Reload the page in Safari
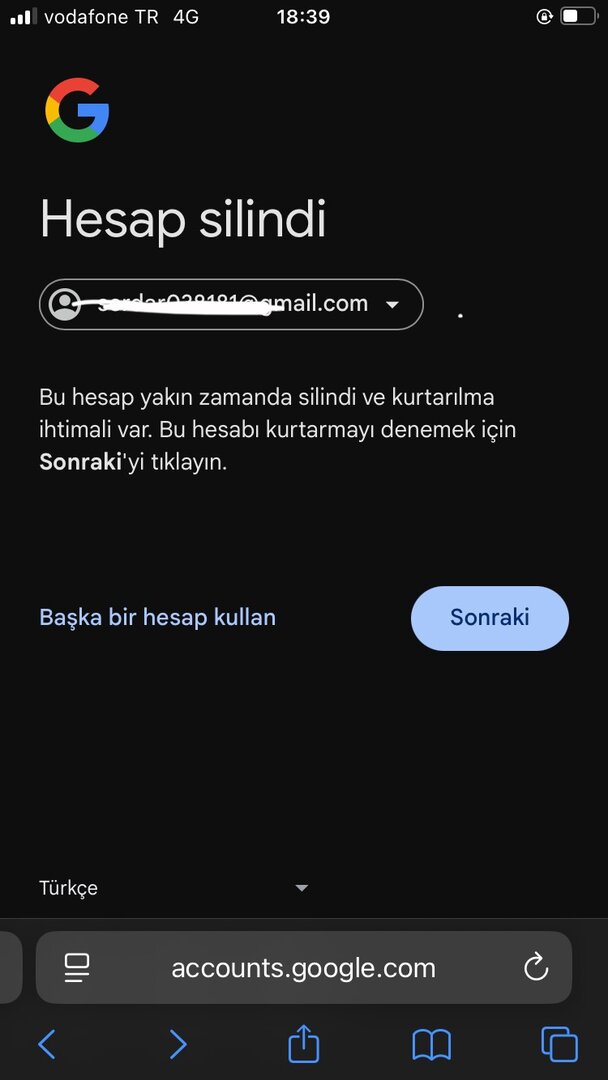 tap(536, 967)
